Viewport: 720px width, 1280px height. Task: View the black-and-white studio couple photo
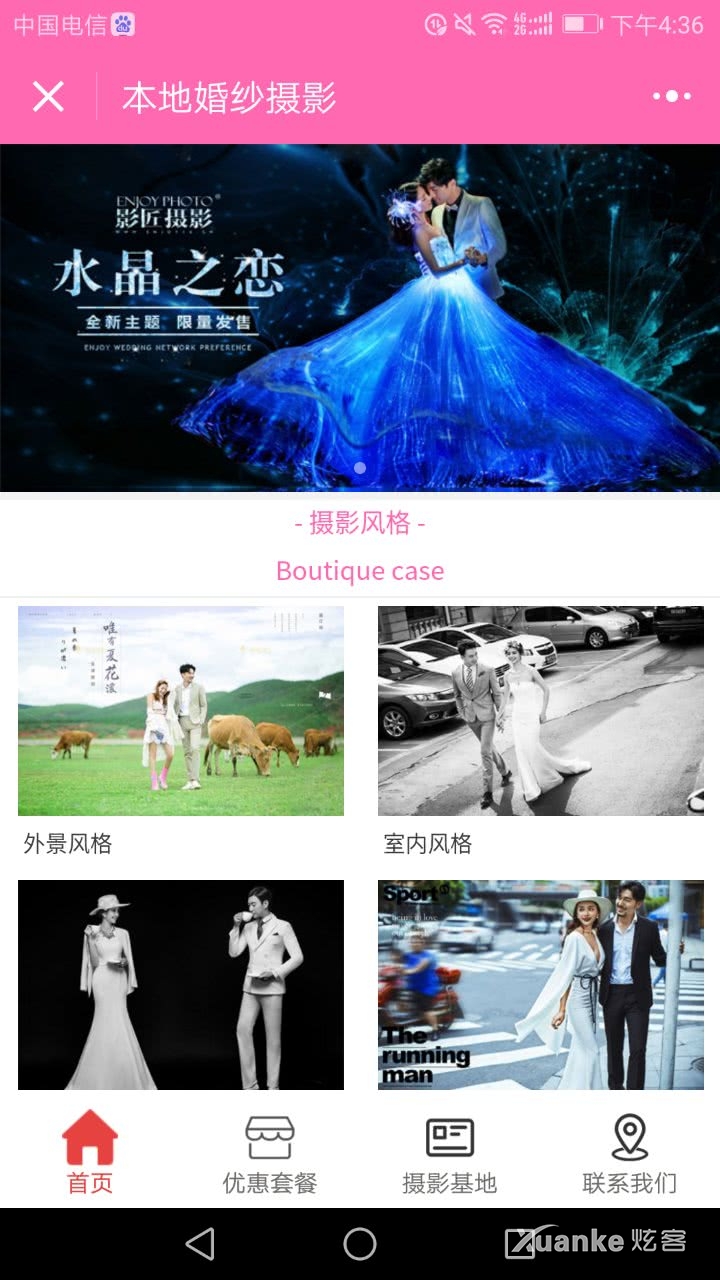(x=181, y=985)
